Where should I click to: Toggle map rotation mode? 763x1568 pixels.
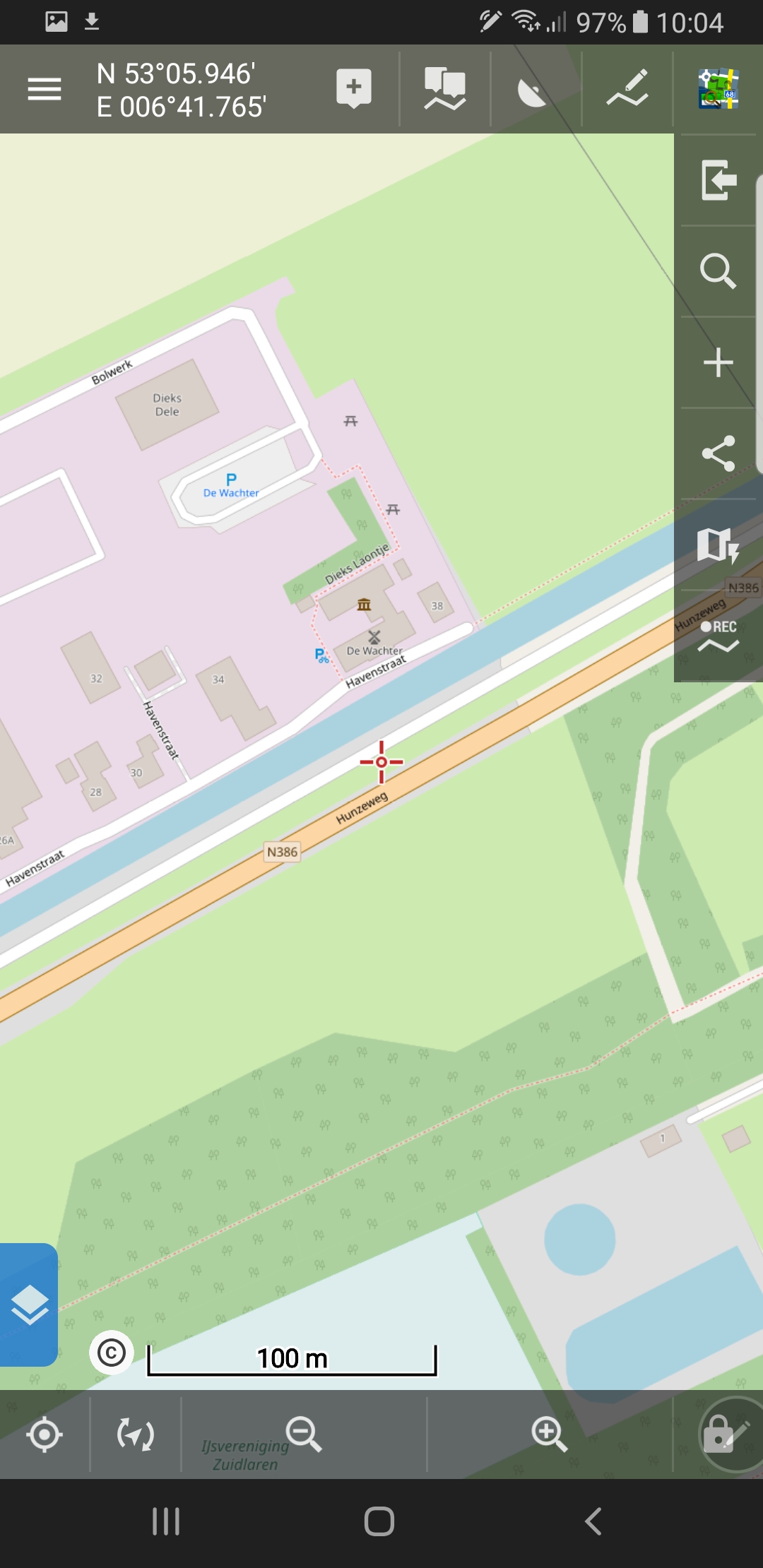coord(135,1435)
